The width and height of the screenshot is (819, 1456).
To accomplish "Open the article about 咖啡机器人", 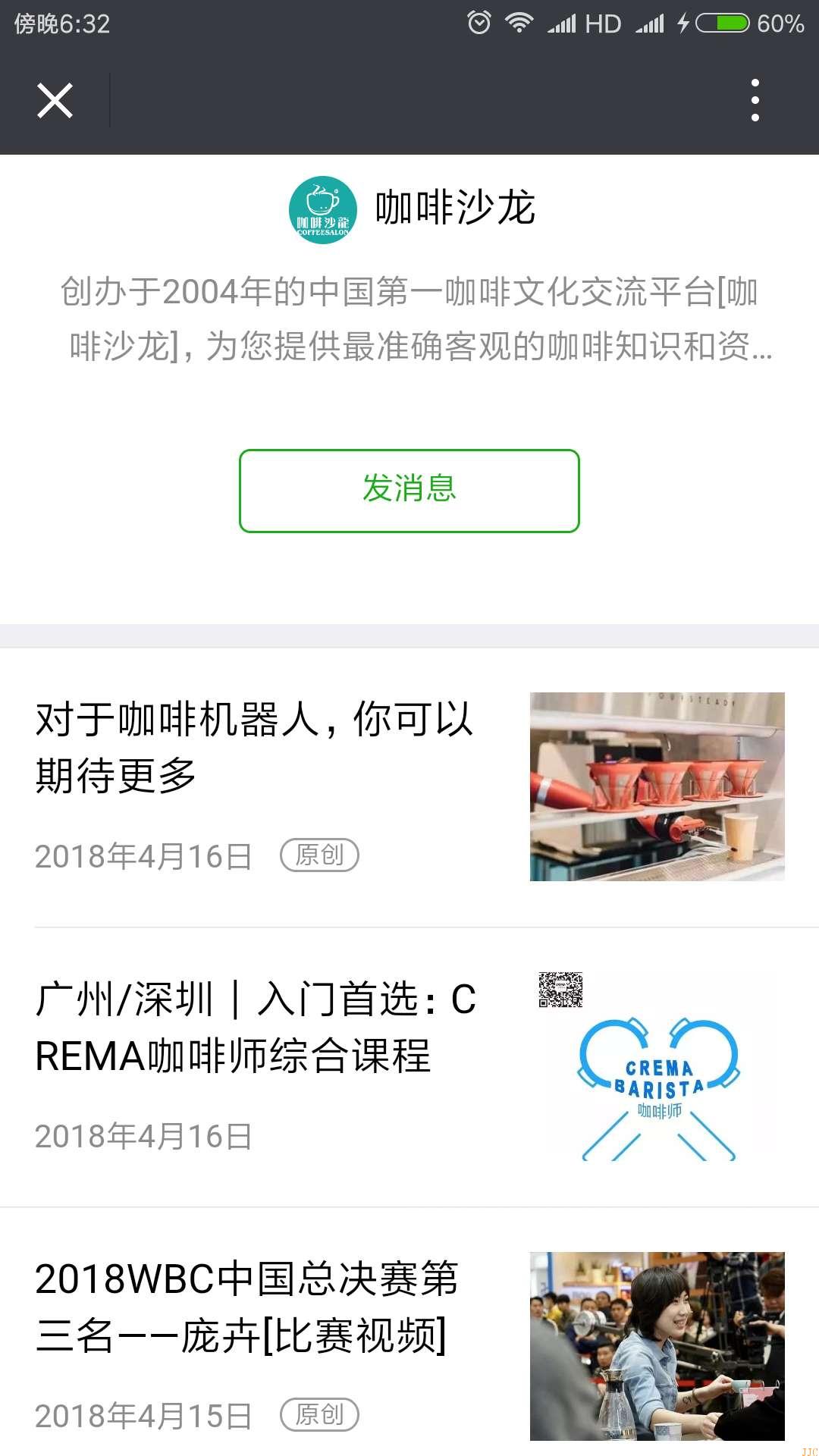I will click(x=254, y=748).
